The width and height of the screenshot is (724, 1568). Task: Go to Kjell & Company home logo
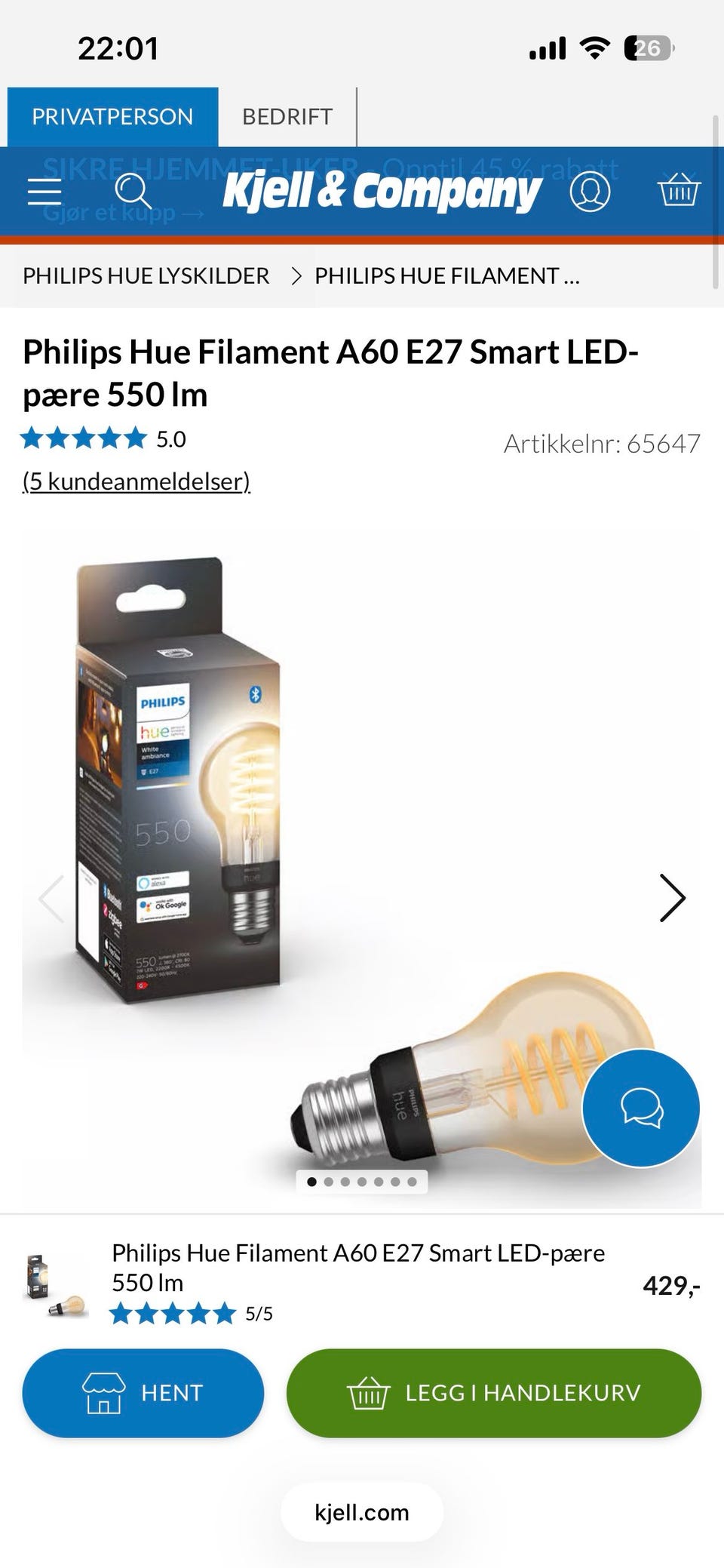[x=382, y=191]
